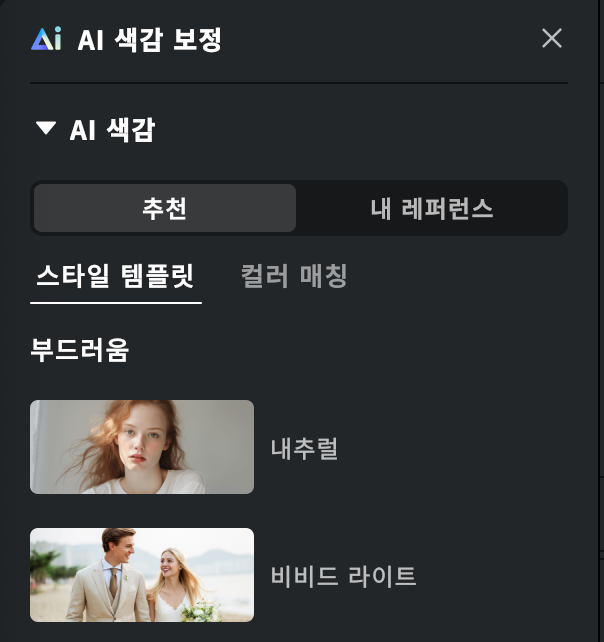Switch to 내 레퍼런스
The width and height of the screenshot is (604, 642).
coord(431,208)
